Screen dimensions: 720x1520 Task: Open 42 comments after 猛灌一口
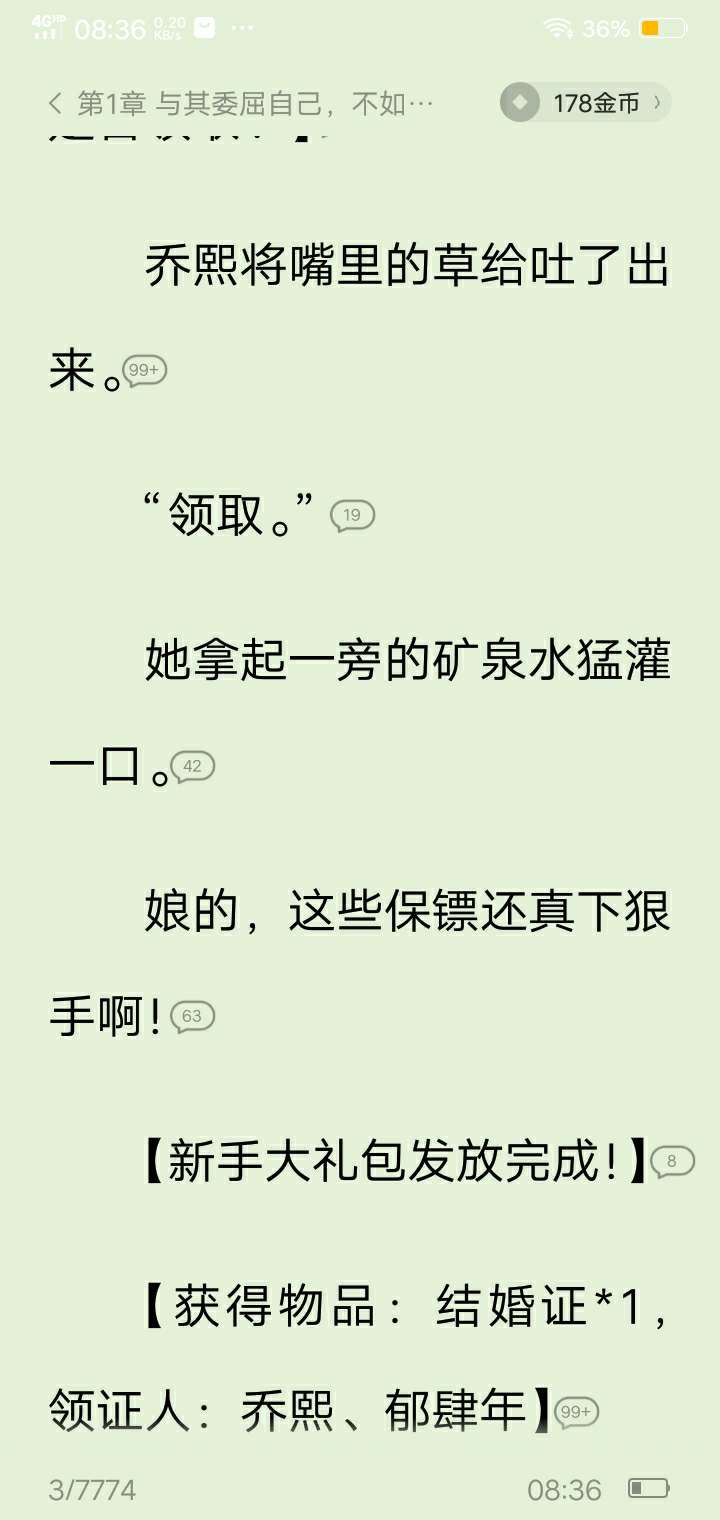193,767
